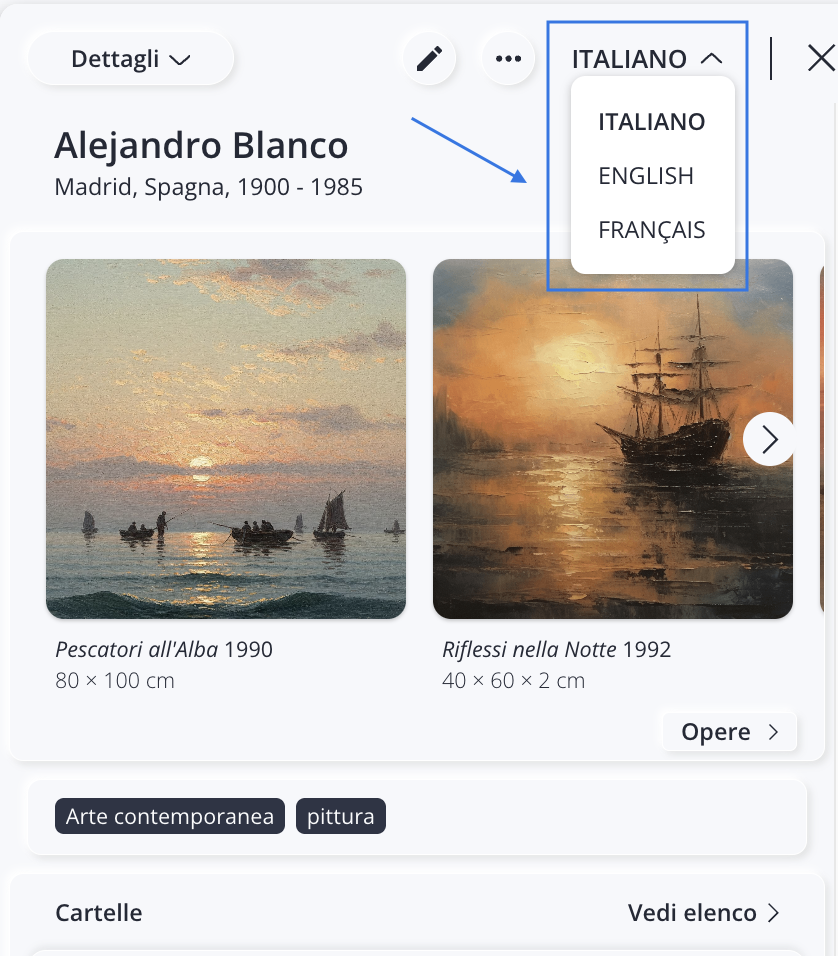The width and height of the screenshot is (838, 956).
Task: Select the pittura tag
Action: (x=340, y=817)
